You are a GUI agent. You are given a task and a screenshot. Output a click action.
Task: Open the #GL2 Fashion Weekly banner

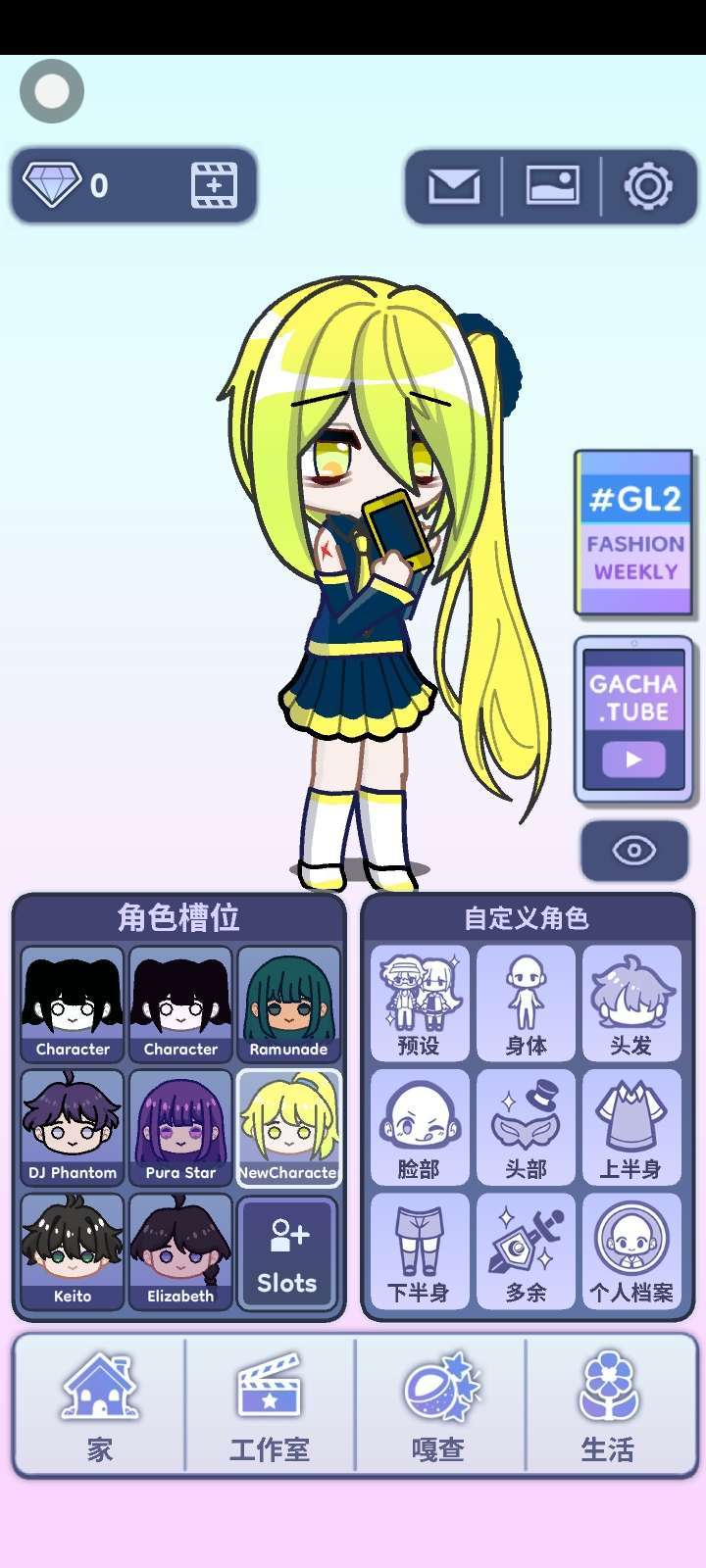(x=634, y=532)
